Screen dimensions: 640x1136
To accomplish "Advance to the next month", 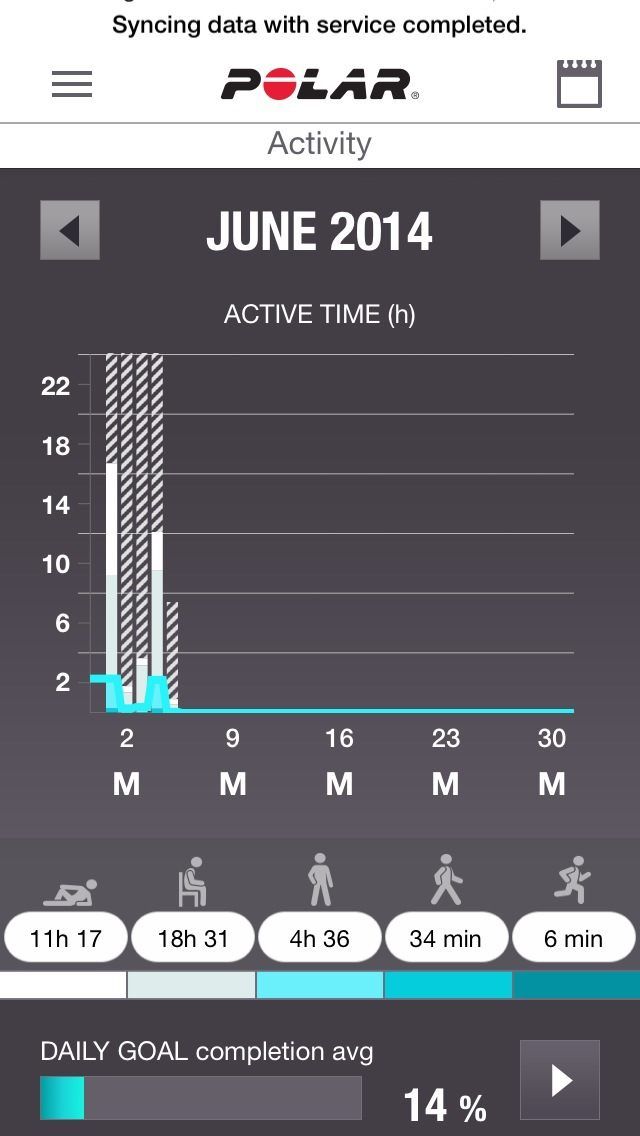I will (569, 231).
